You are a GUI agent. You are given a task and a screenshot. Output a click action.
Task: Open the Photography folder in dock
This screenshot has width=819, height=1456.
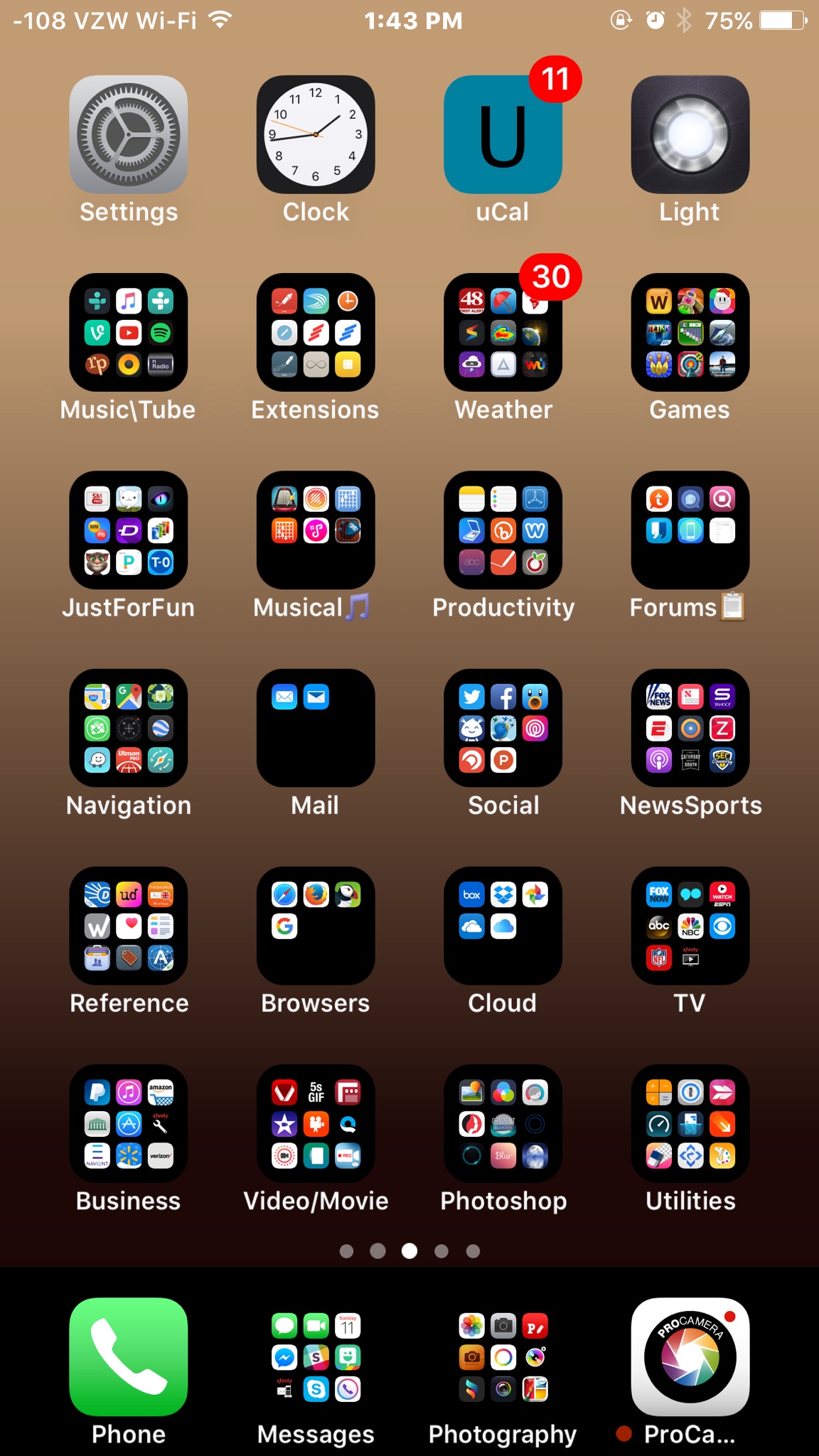503,1357
